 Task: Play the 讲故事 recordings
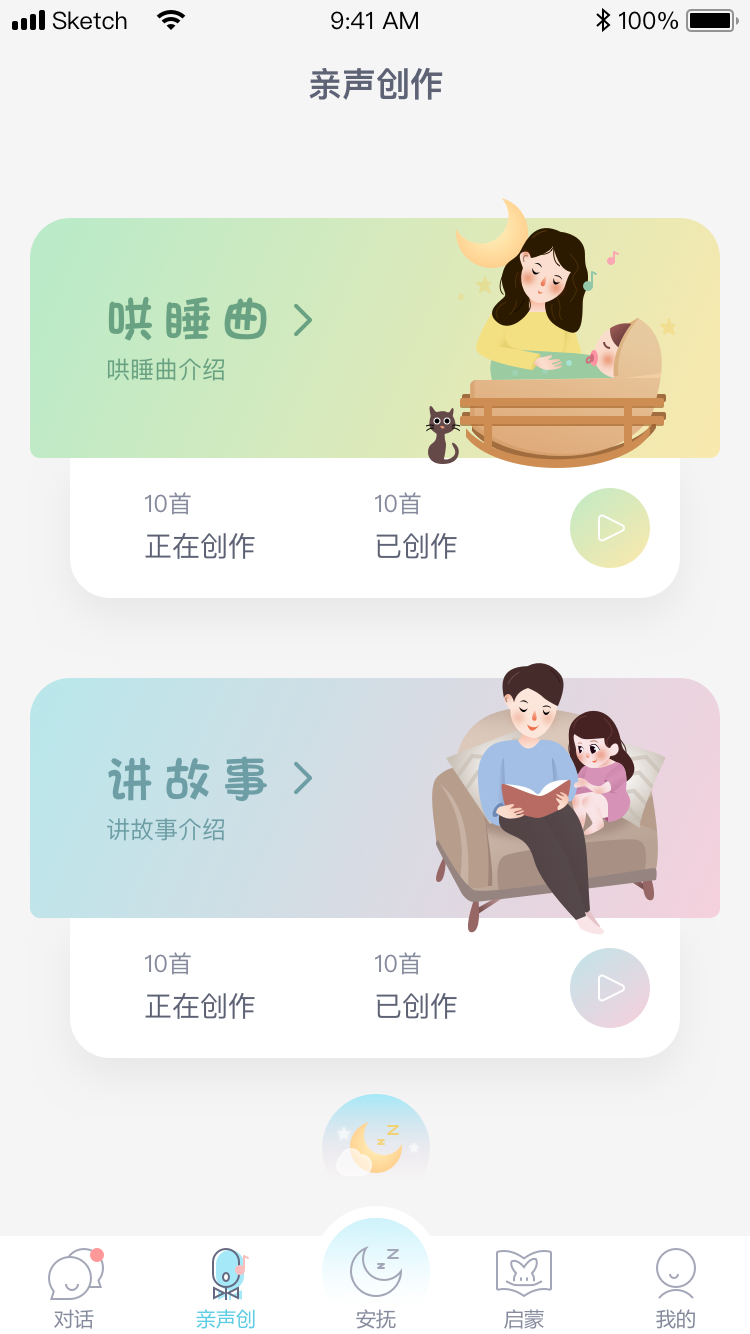[x=610, y=988]
